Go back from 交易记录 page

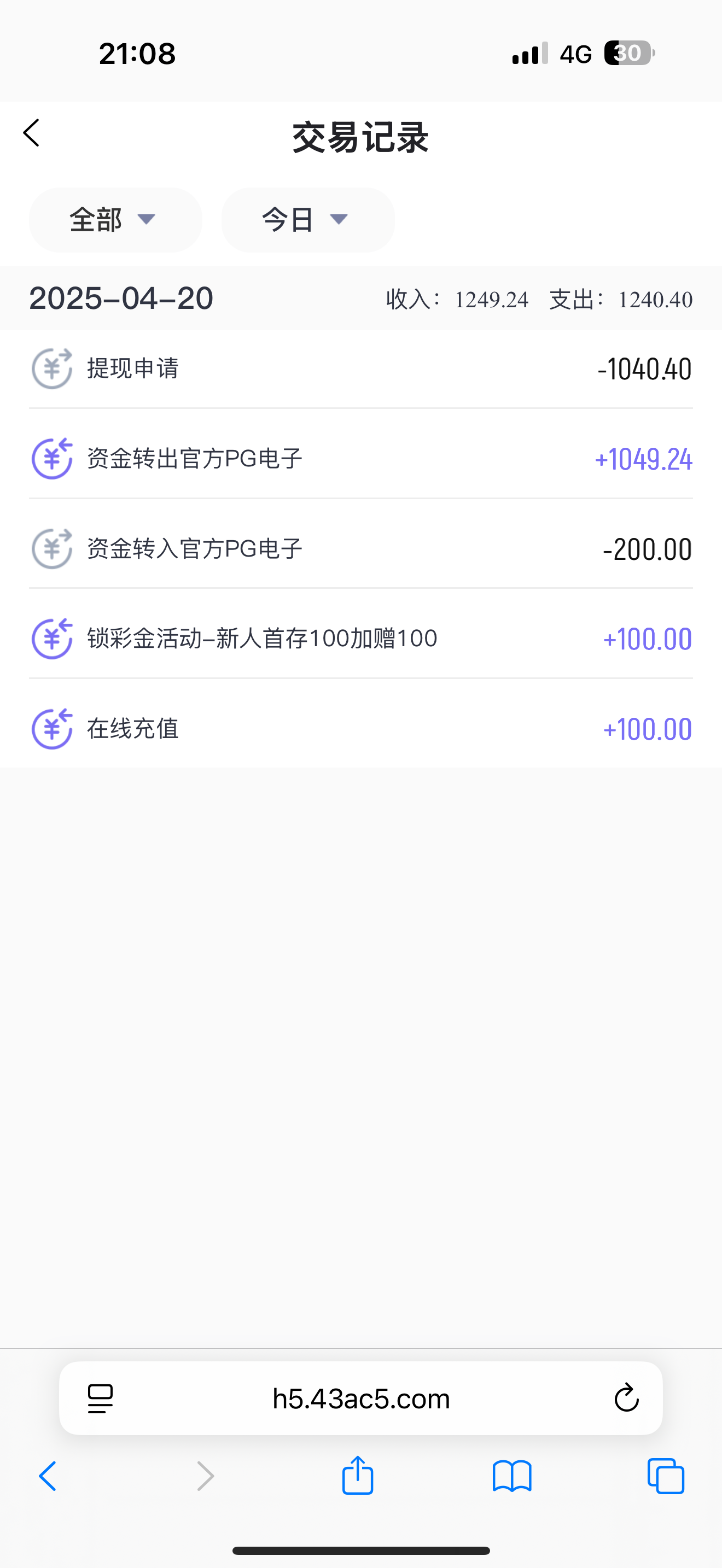tap(32, 133)
